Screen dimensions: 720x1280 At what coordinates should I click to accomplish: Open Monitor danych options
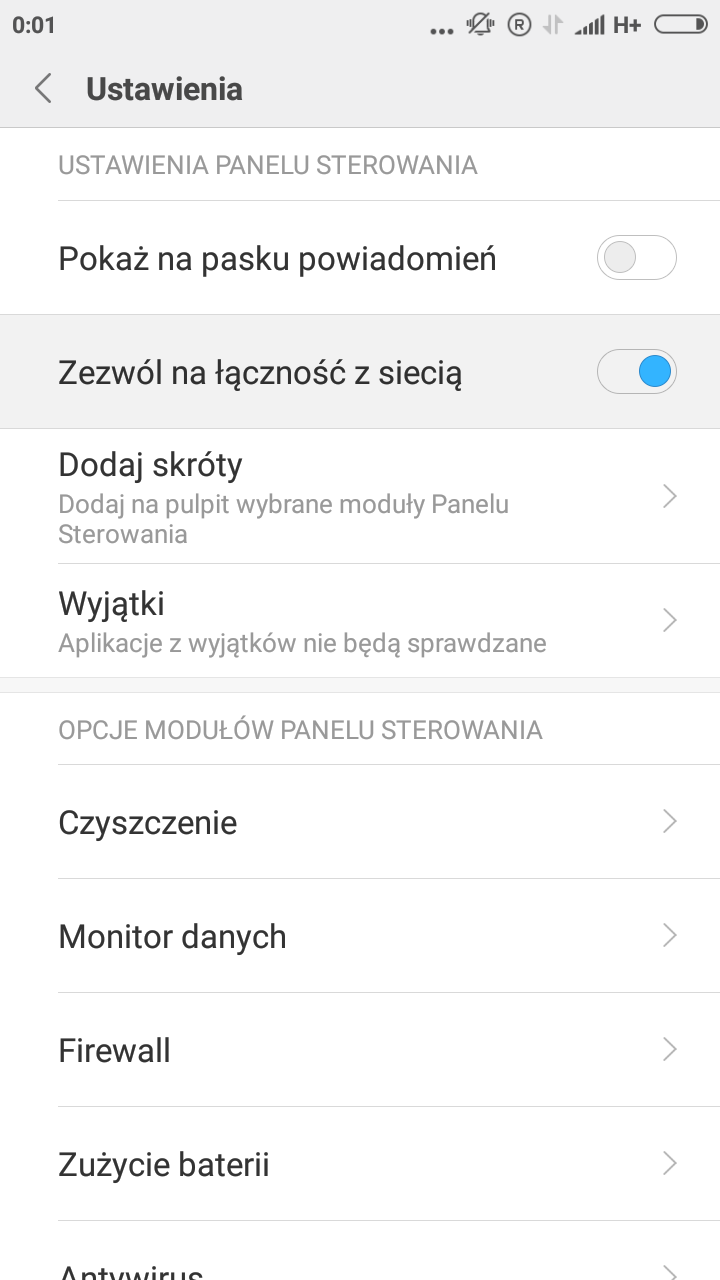click(x=360, y=936)
